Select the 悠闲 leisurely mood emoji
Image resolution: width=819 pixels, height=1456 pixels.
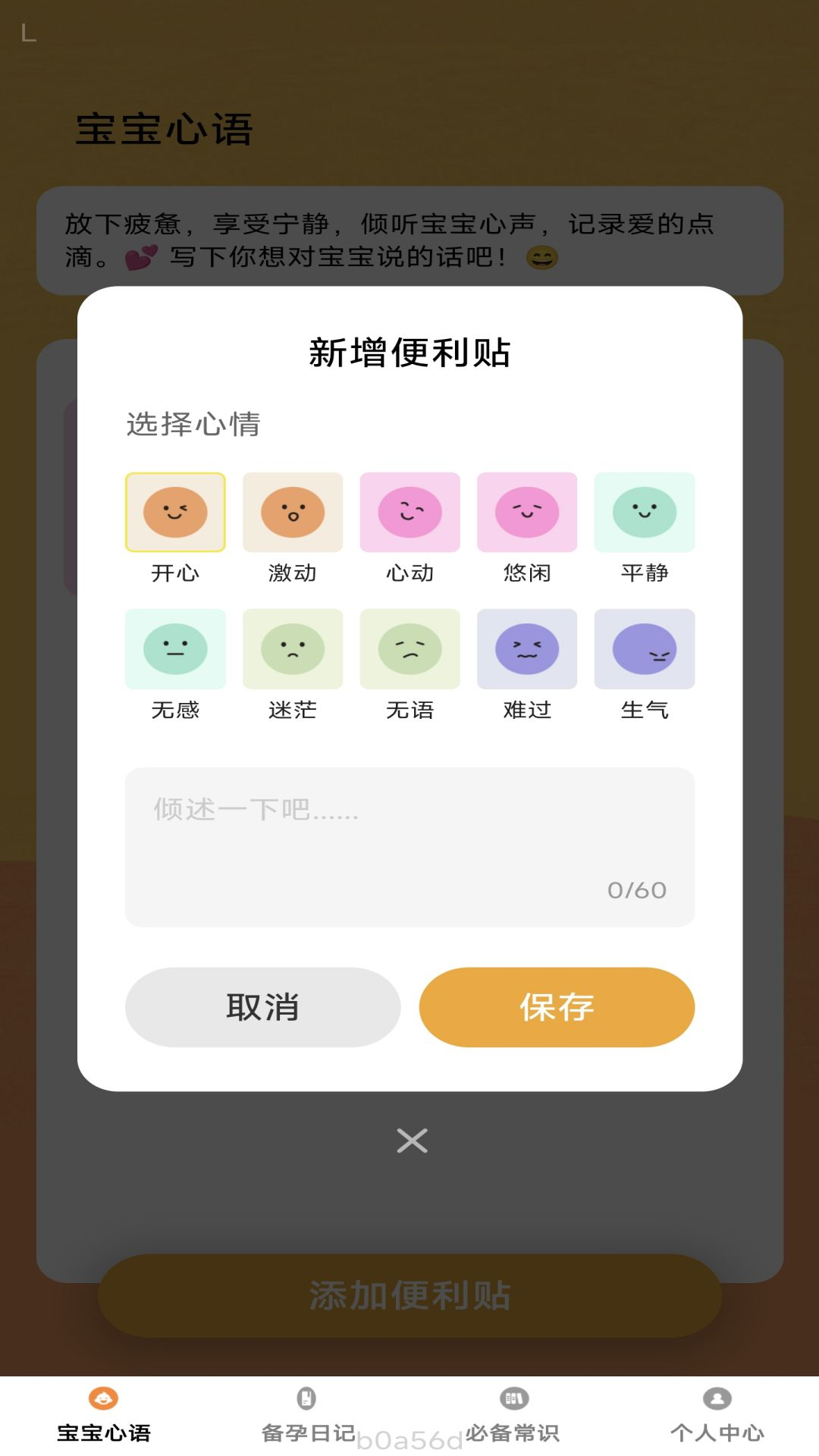(526, 512)
